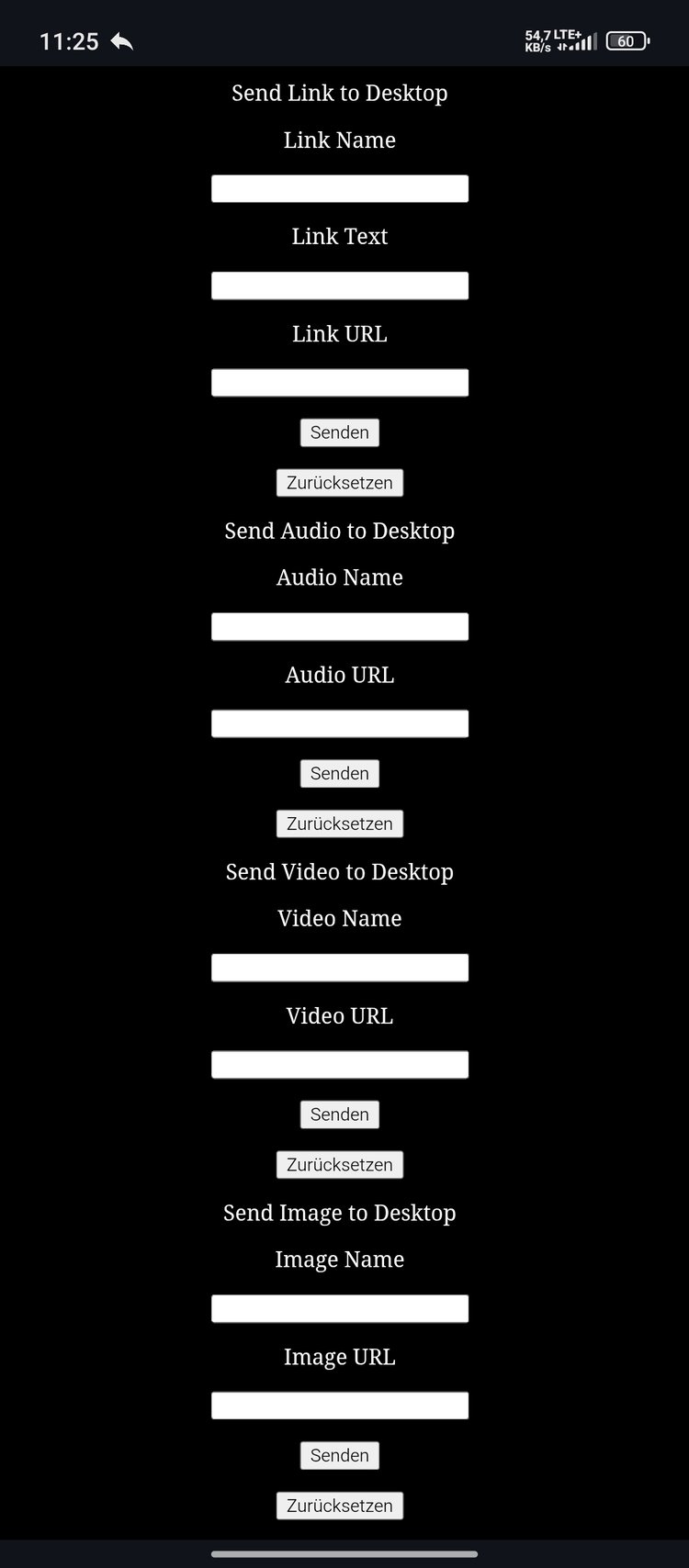Image resolution: width=689 pixels, height=1568 pixels.
Task: Focus the Audio Name field
Action: [339, 627]
